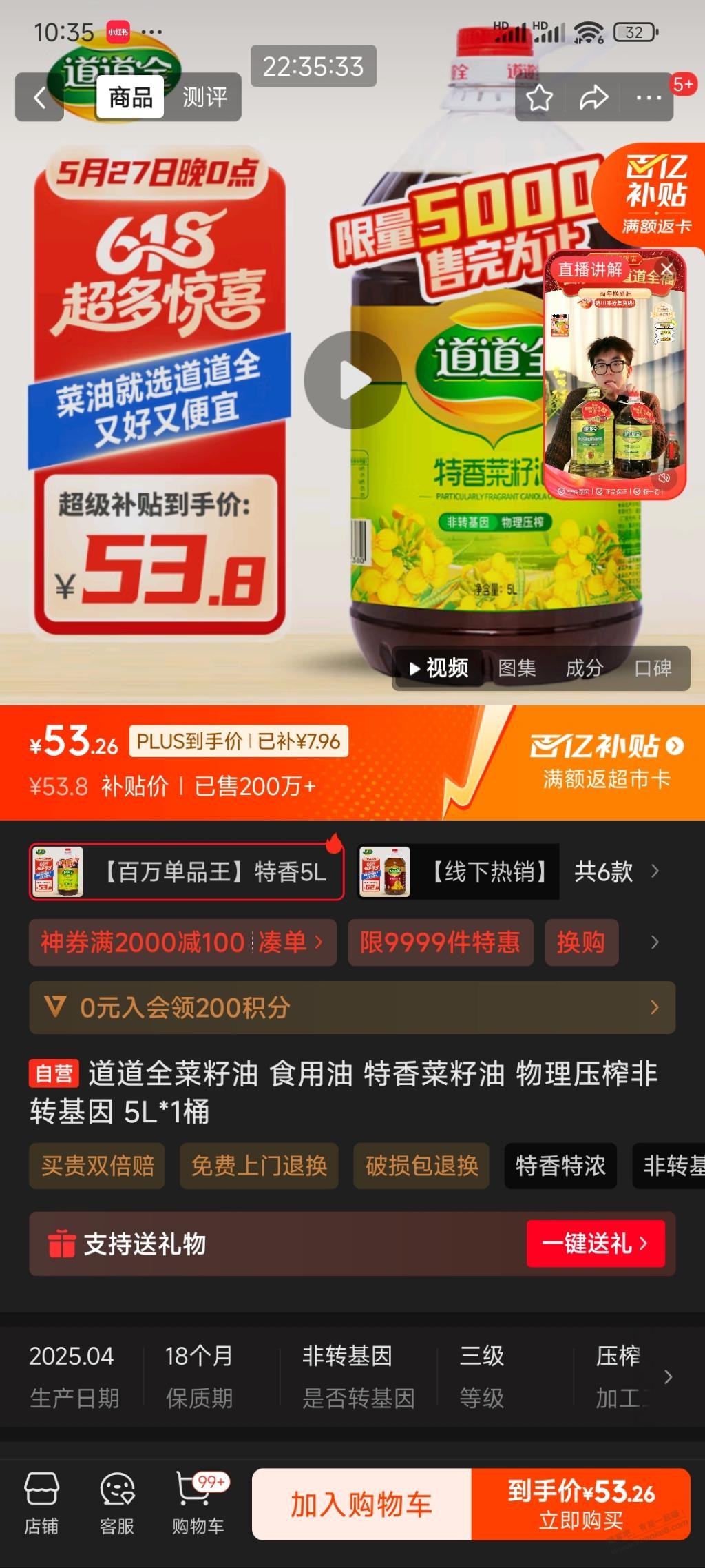
Task: Select the 【线下热销】 product variant
Action: pyautogui.click(x=459, y=871)
